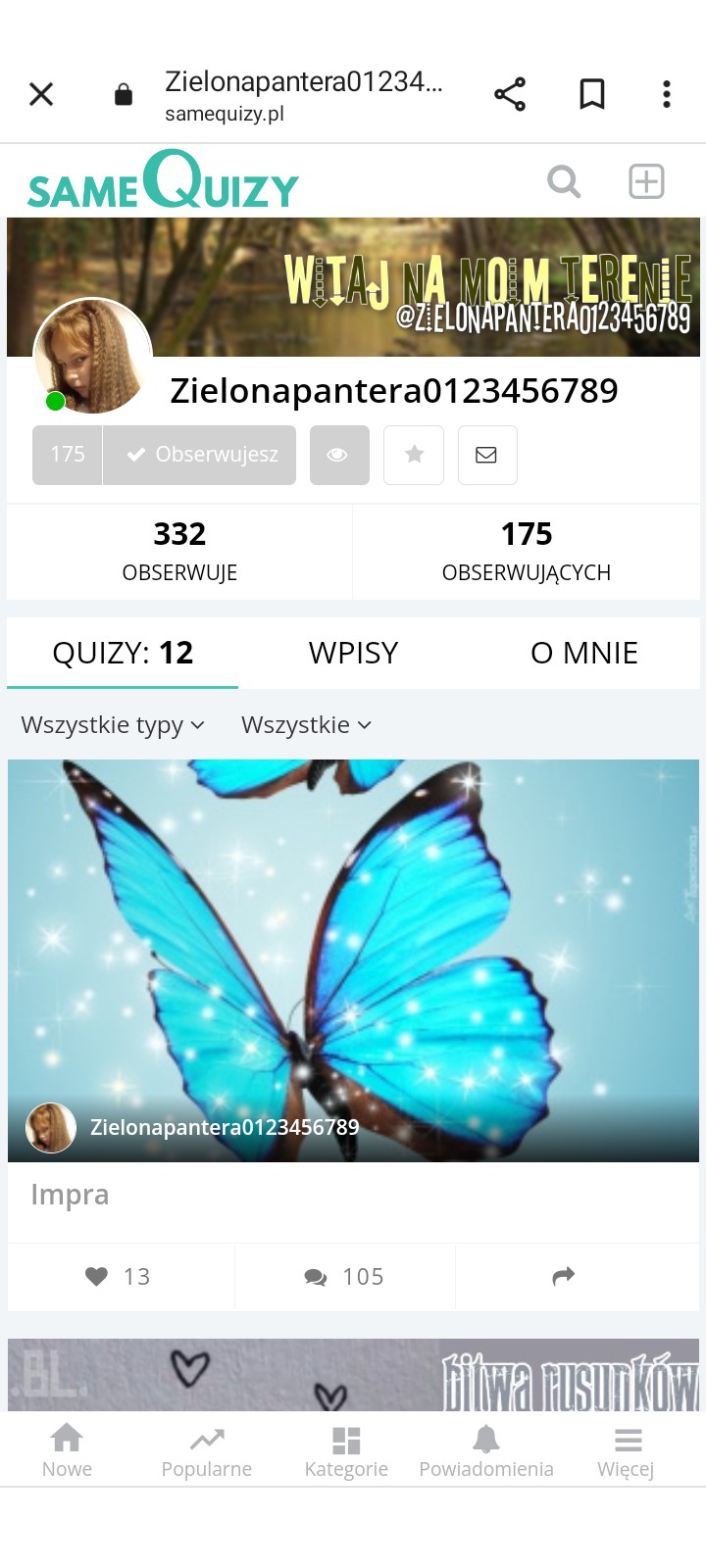Screen dimensions: 706x1568
Task: Add profile to favorites with star
Action: pos(414,455)
